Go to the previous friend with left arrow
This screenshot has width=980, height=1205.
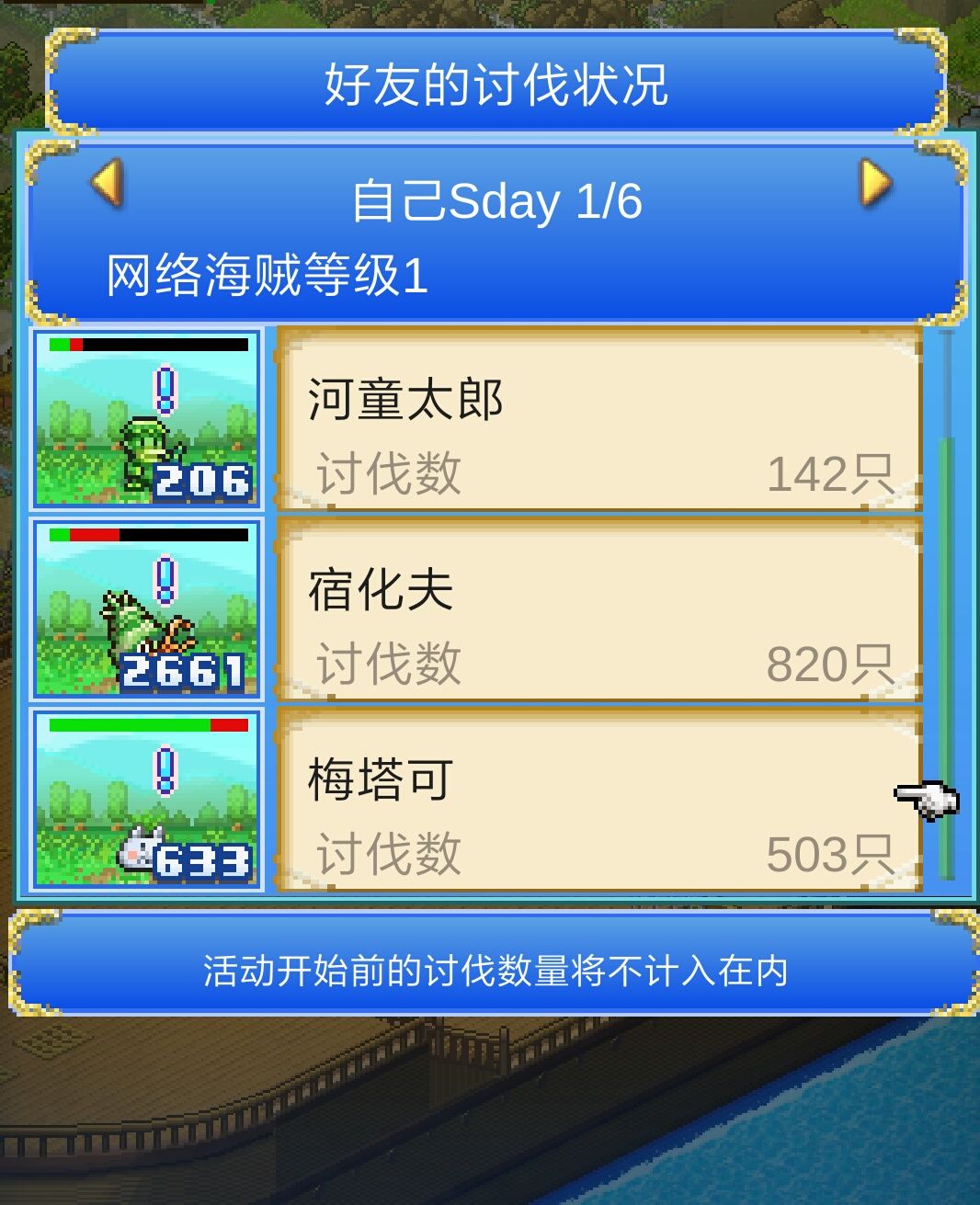point(108,183)
